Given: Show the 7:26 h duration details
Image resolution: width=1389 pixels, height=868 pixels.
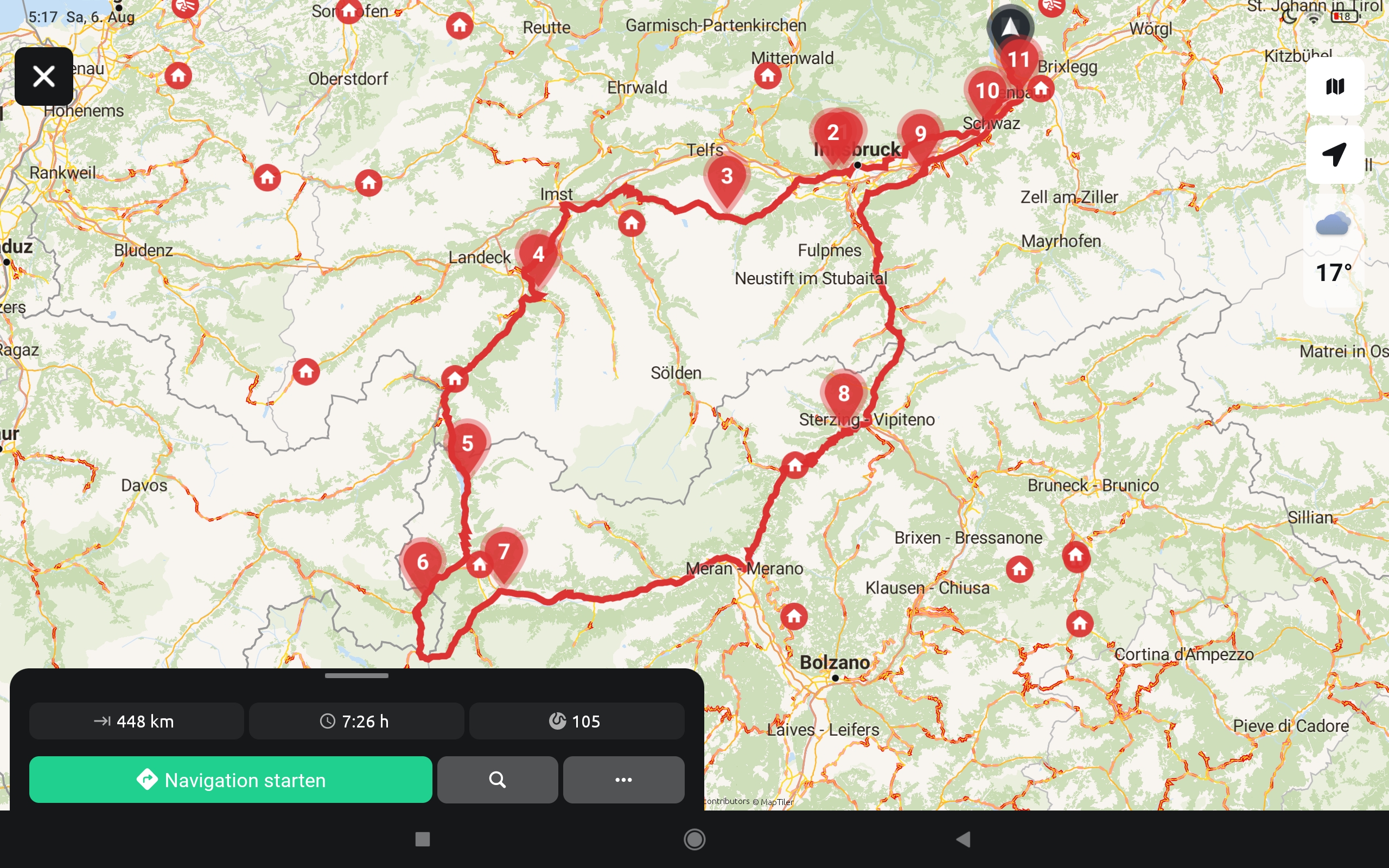Looking at the screenshot, I should pyautogui.click(x=356, y=721).
